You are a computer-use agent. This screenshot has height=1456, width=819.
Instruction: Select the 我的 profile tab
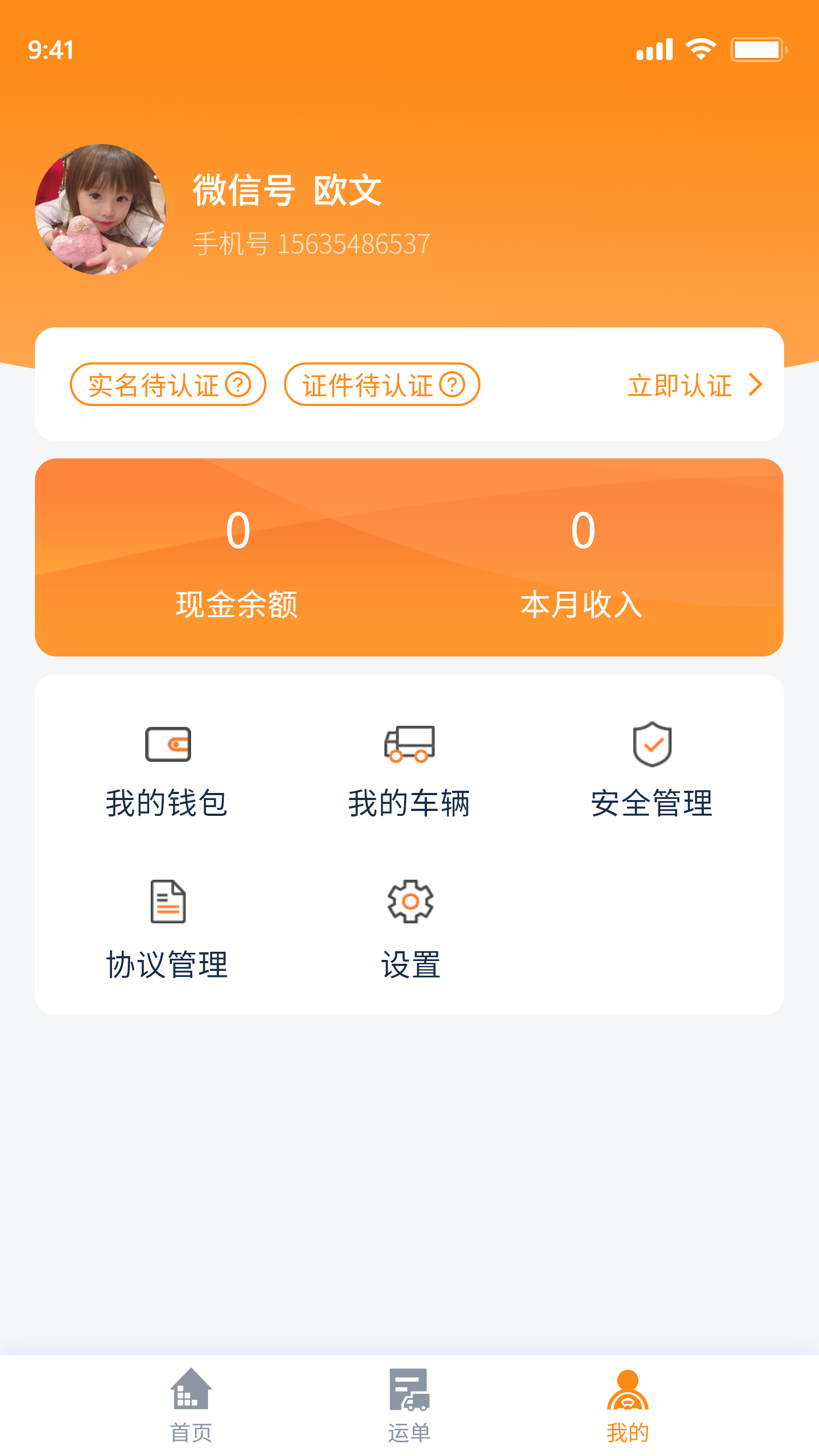coord(627,1405)
